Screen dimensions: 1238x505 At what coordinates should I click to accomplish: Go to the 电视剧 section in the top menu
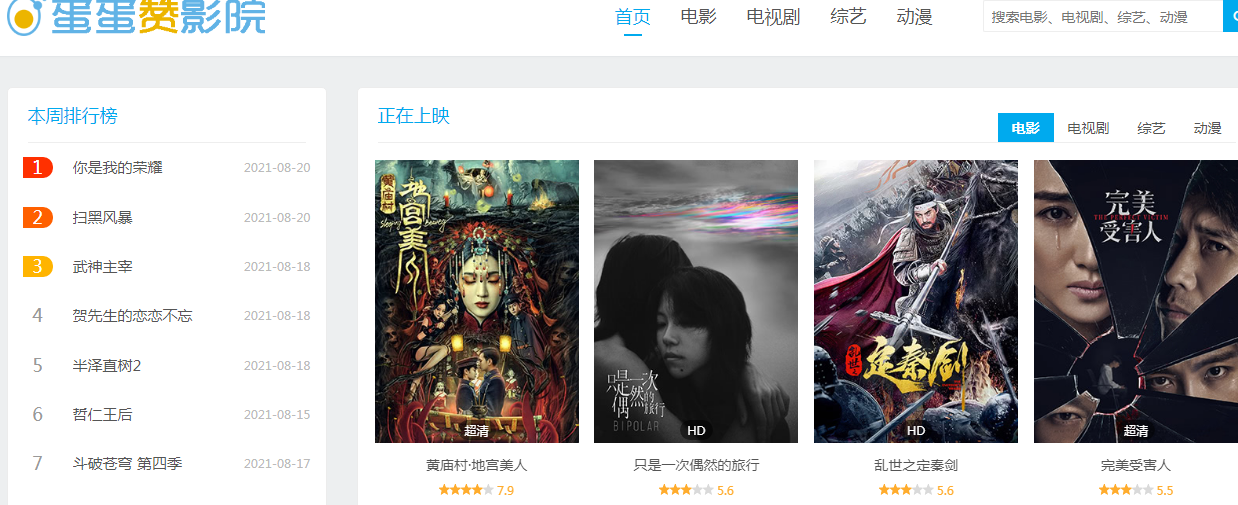773,17
